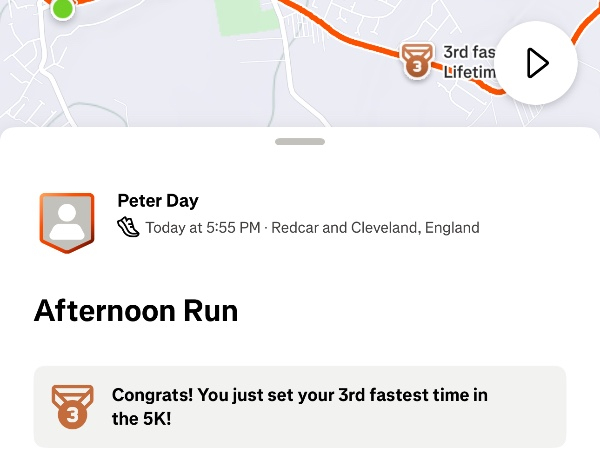600x450 pixels.
Task: Open Peter Day's profile picture
Action: pos(66,222)
